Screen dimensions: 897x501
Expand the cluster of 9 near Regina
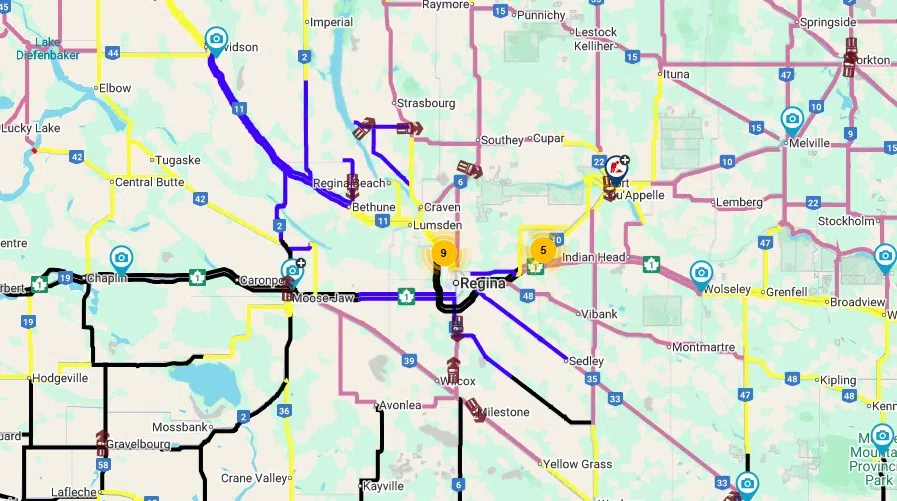pyautogui.click(x=443, y=252)
